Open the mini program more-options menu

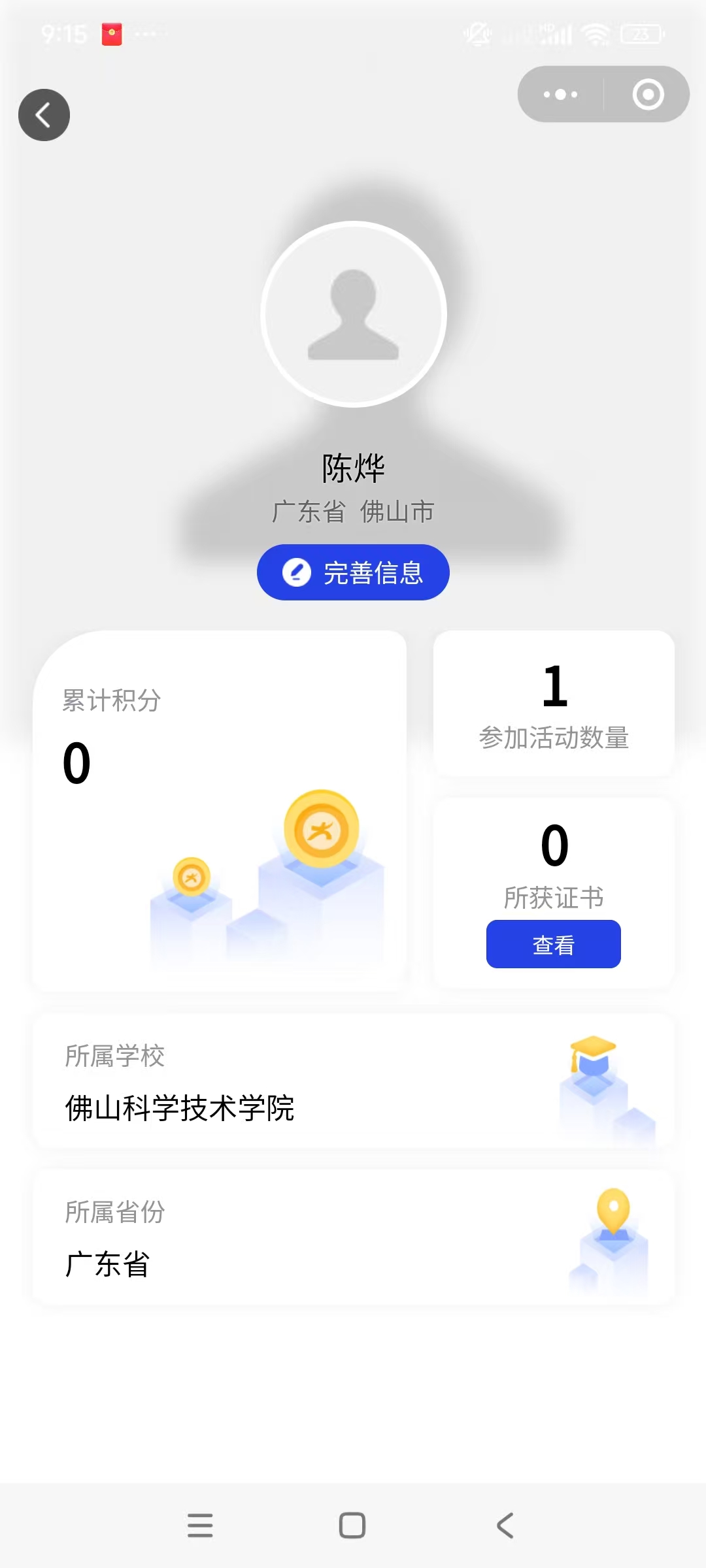[x=561, y=94]
